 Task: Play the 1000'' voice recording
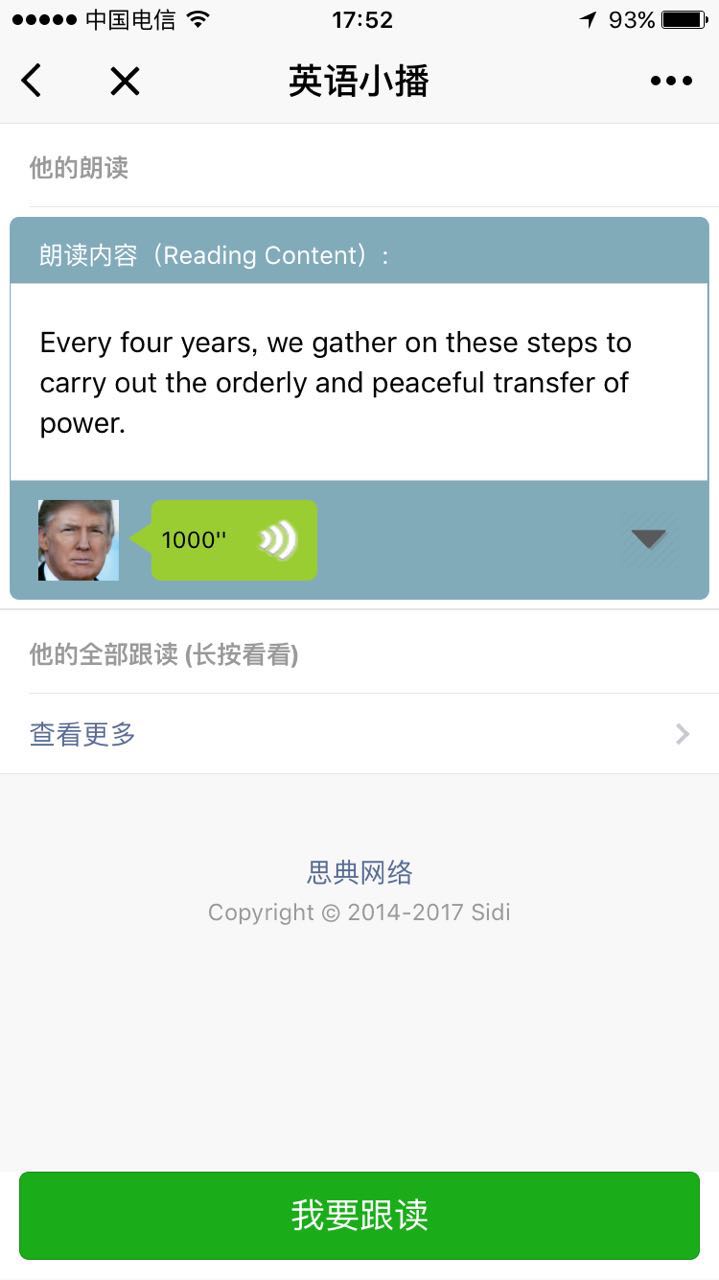point(234,540)
